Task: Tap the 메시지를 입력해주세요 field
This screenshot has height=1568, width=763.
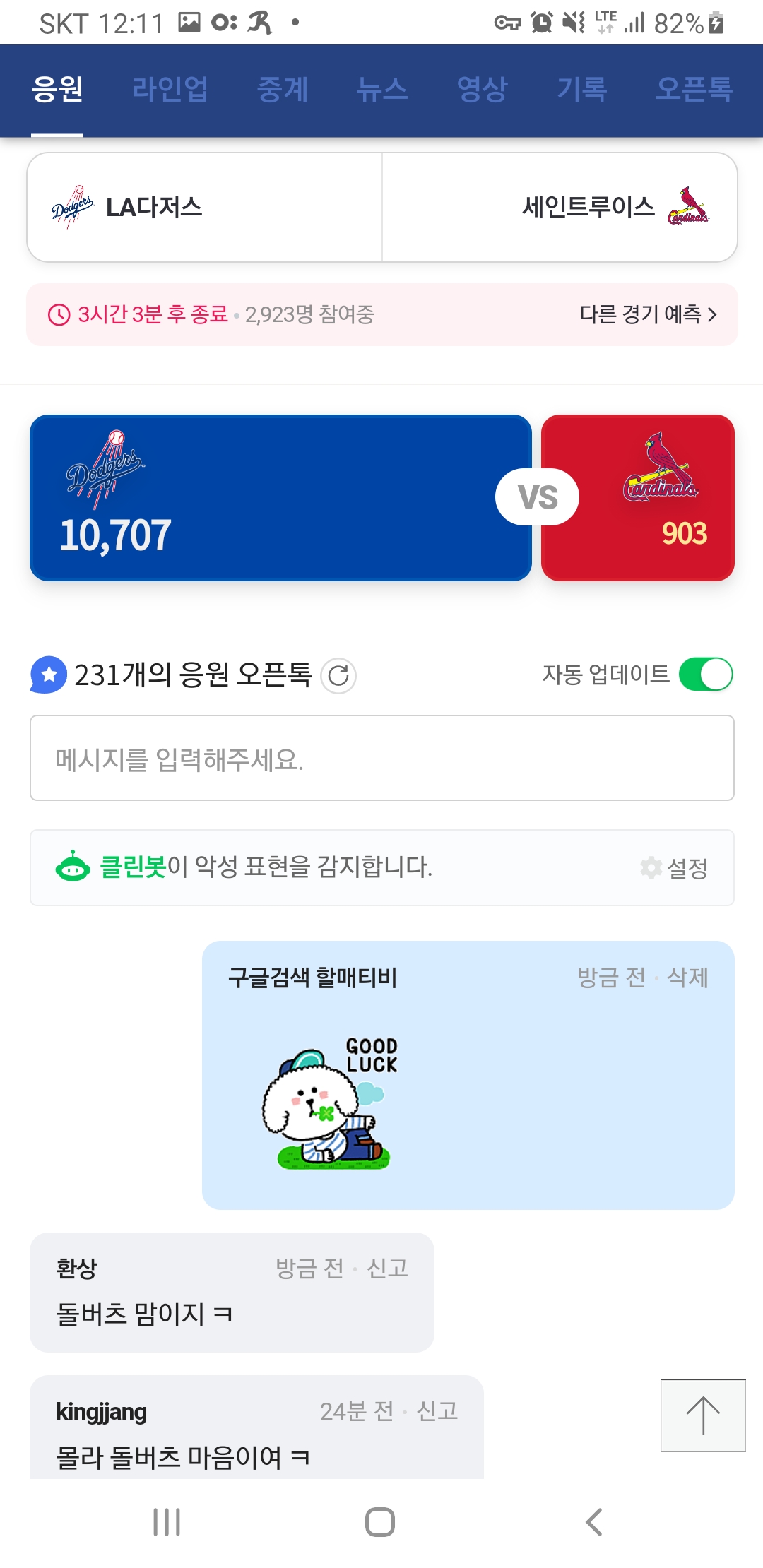Action: coord(381,759)
